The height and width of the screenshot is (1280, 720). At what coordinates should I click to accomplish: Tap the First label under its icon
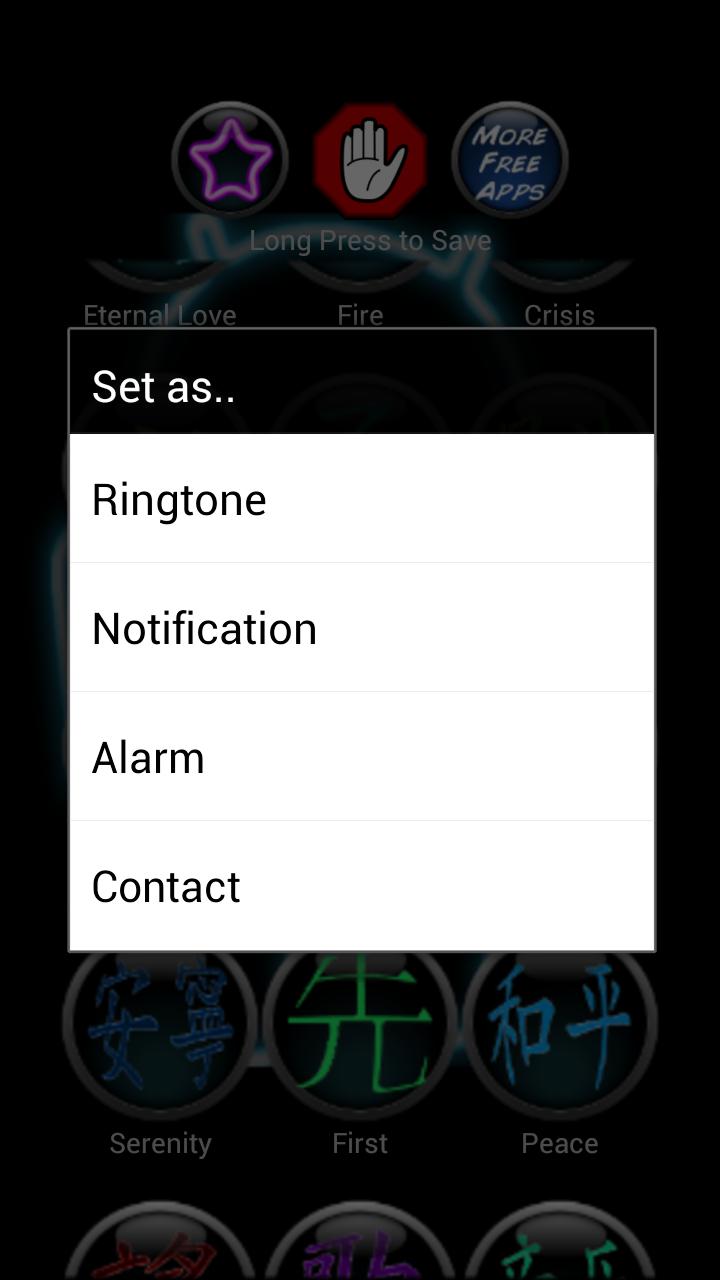tap(360, 1142)
